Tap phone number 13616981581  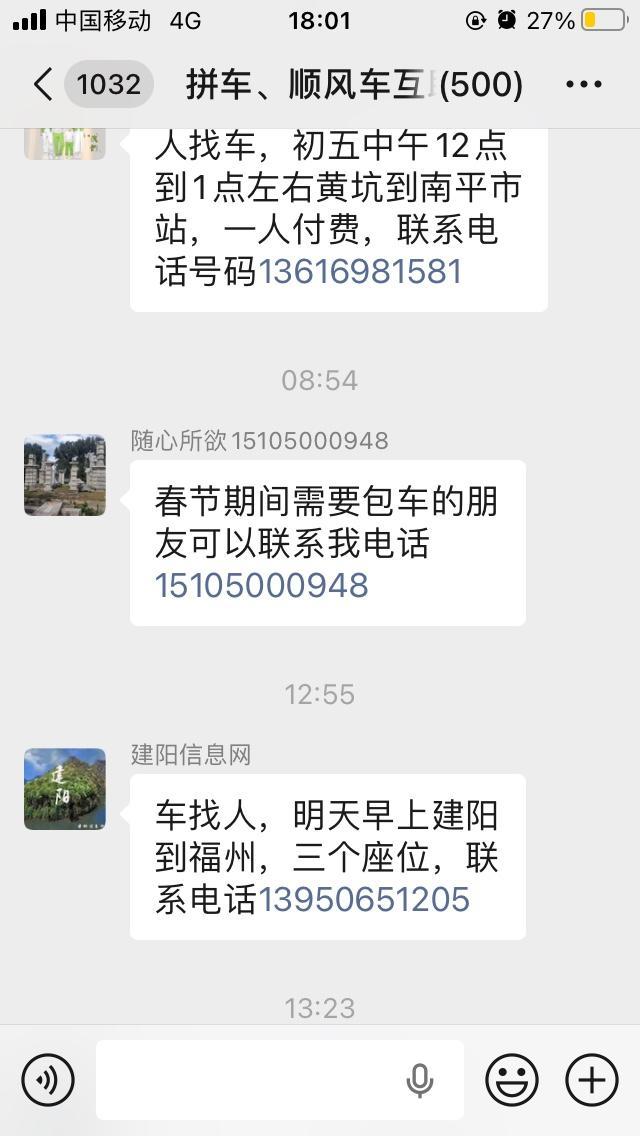pyautogui.click(x=361, y=271)
